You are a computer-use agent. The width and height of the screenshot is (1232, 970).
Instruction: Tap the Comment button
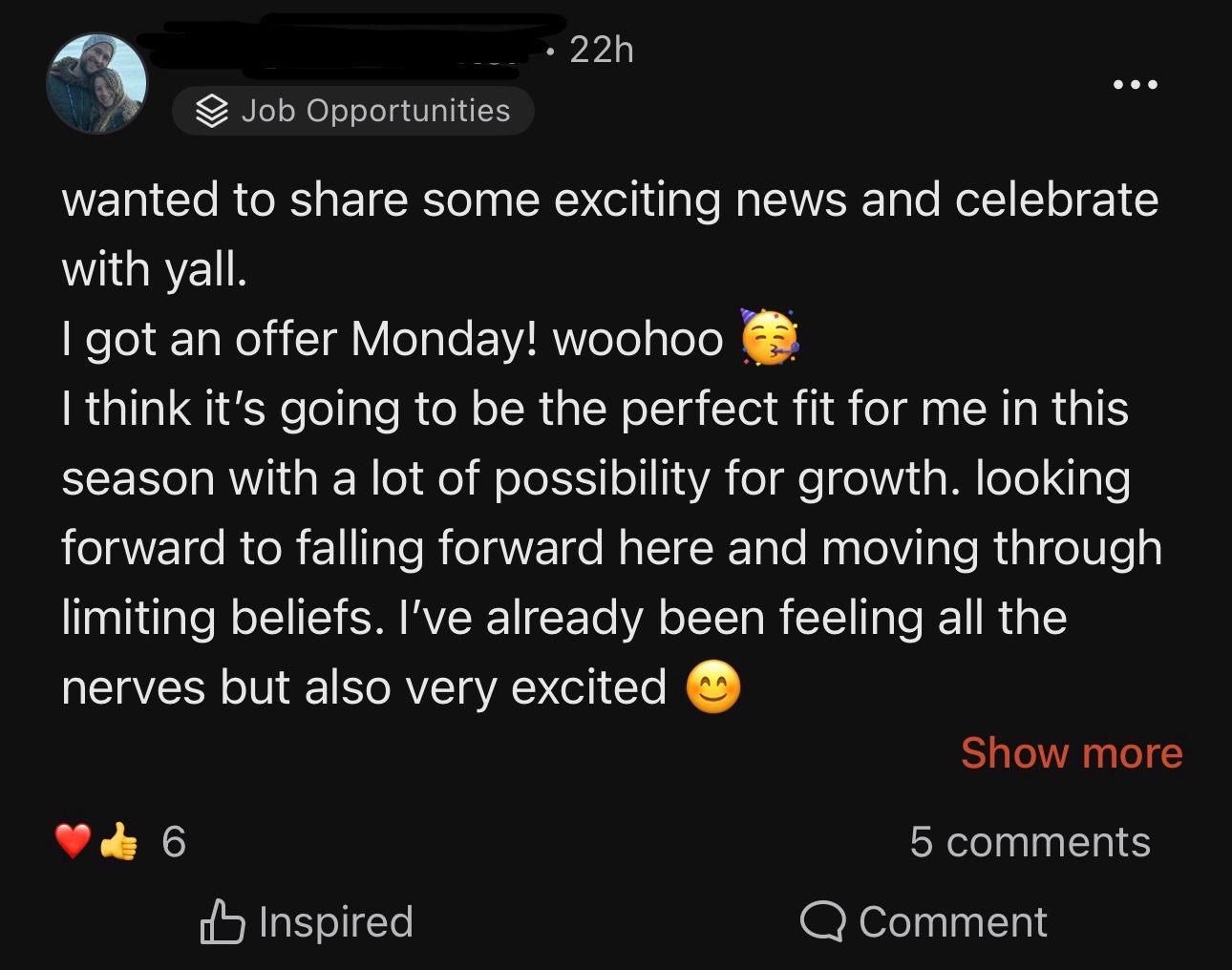[924, 921]
